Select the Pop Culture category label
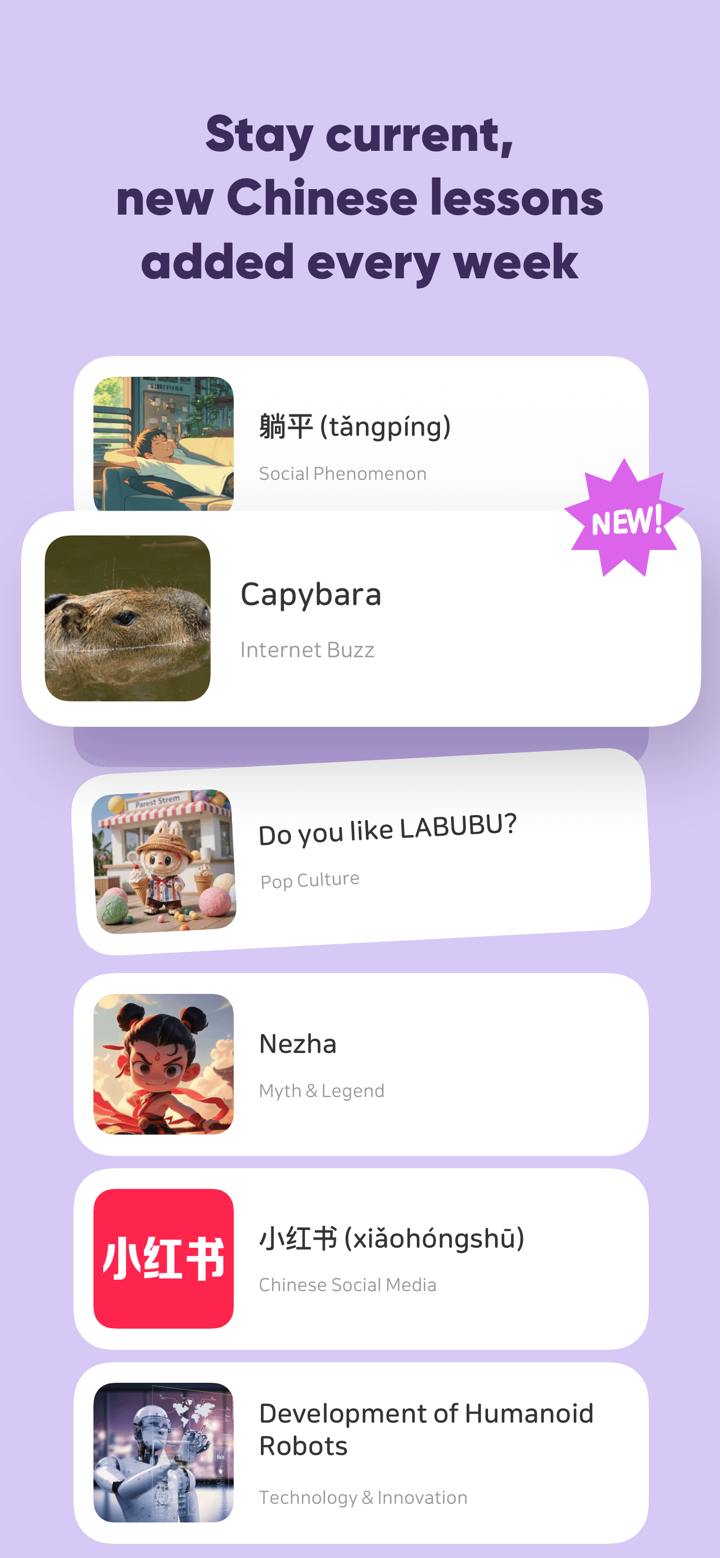The width and height of the screenshot is (720, 1558). 309,880
